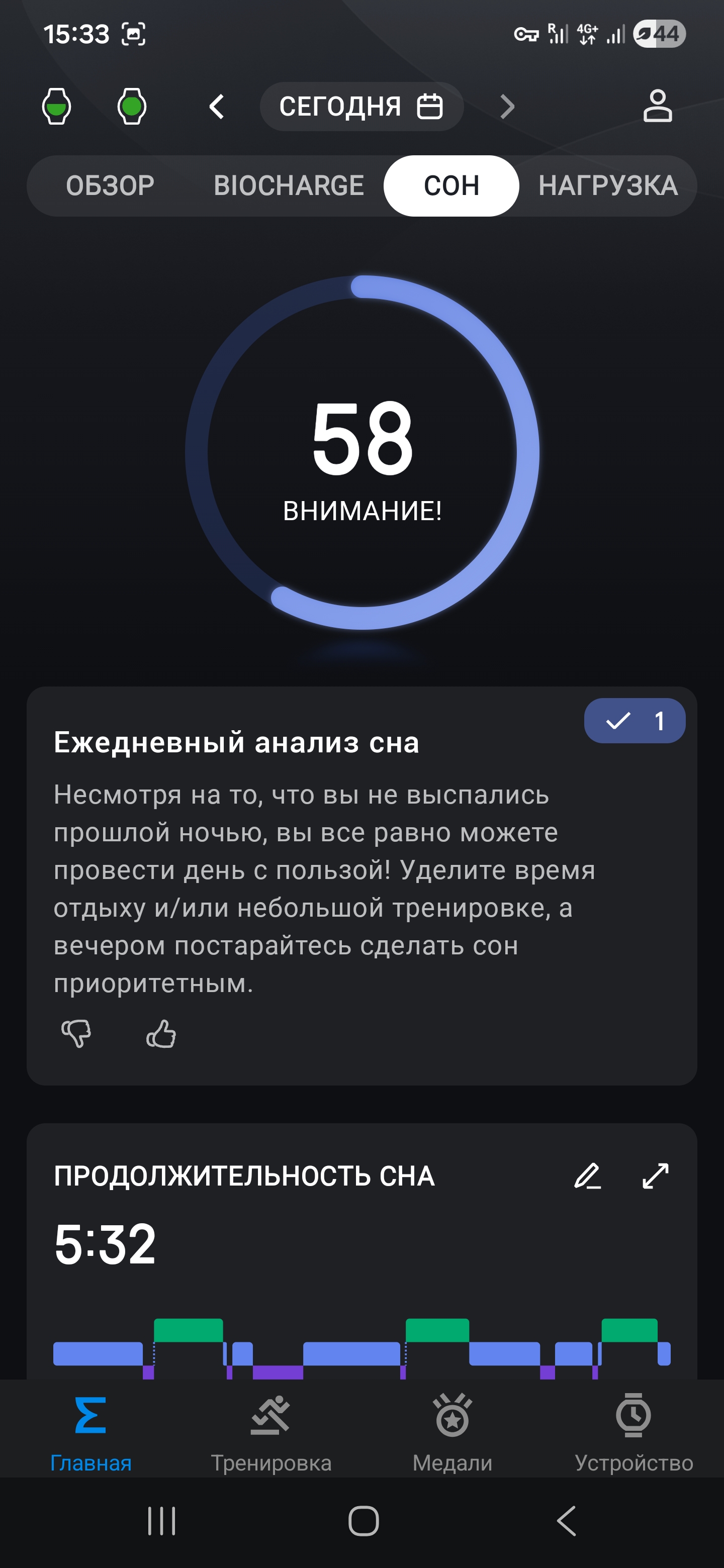Image resolution: width=724 pixels, height=1568 pixels.
Task: Switch to the BIOCHARGE tab
Action: pyautogui.click(x=289, y=185)
